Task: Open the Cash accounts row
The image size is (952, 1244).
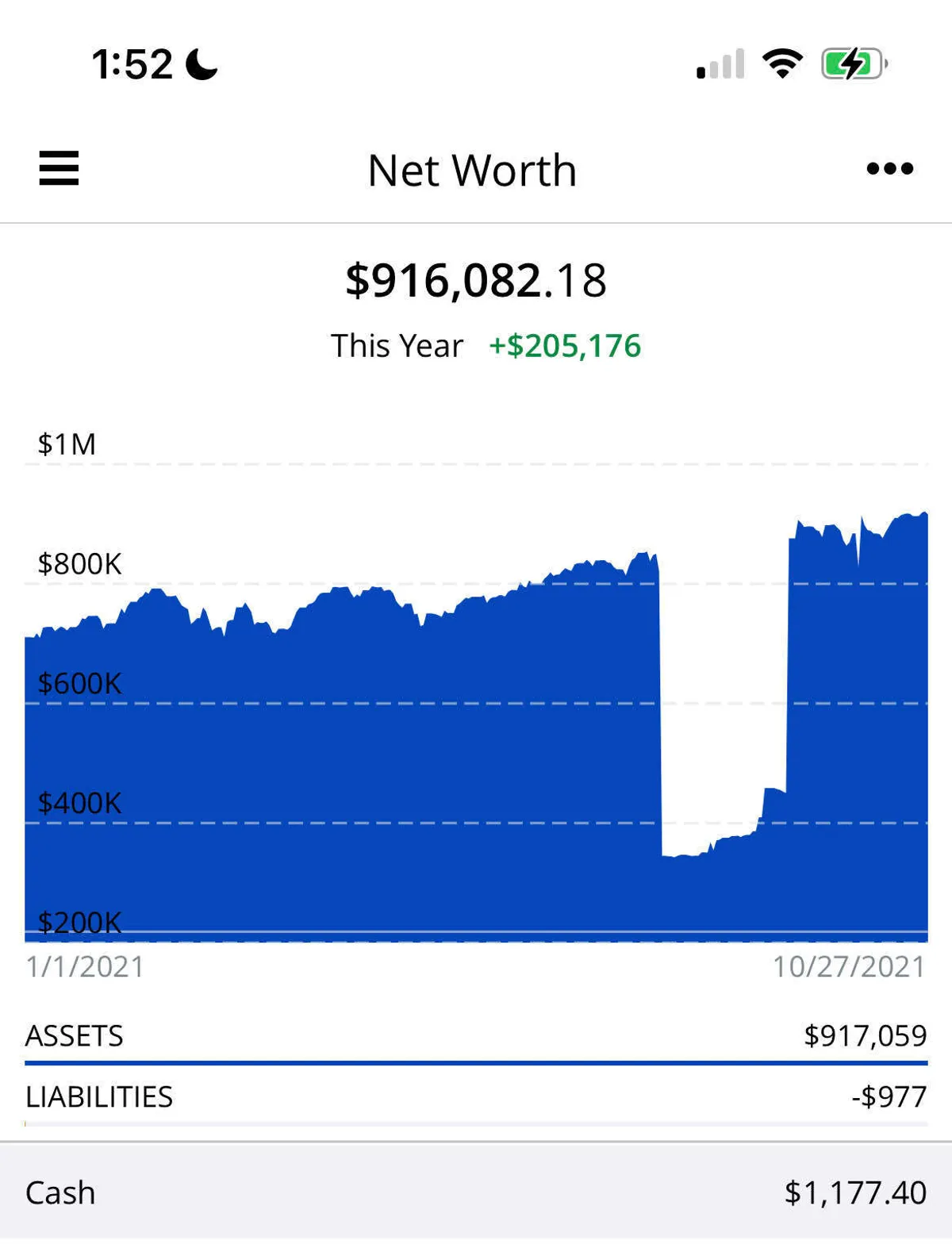Action: pyautogui.click(x=476, y=1192)
